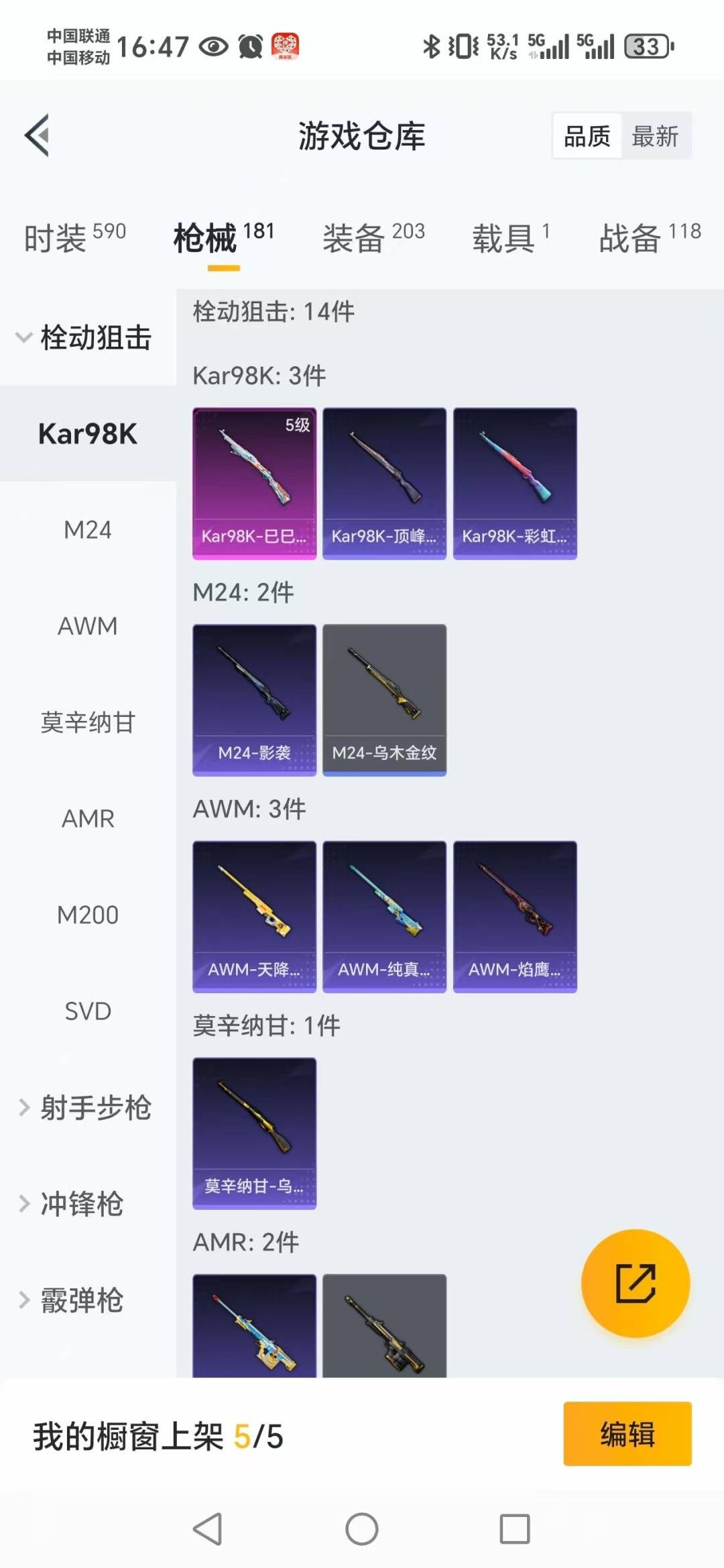This screenshot has height=1568, width=724.
Task: Select AWM in the side list
Action: (x=88, y=626)
